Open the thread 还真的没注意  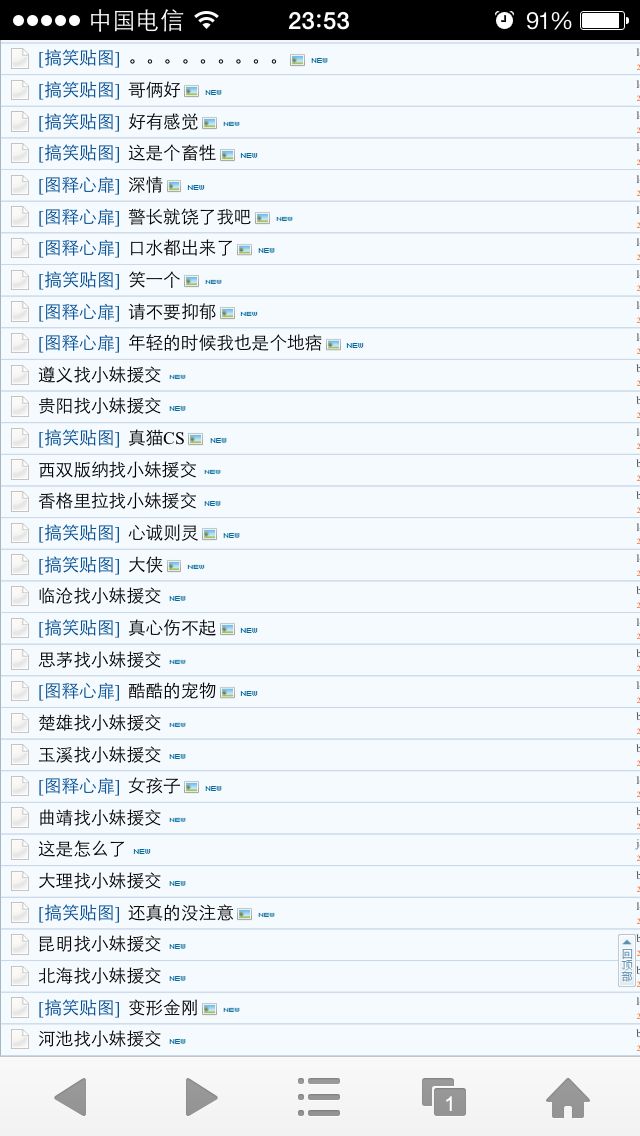[x=181, y=913]
